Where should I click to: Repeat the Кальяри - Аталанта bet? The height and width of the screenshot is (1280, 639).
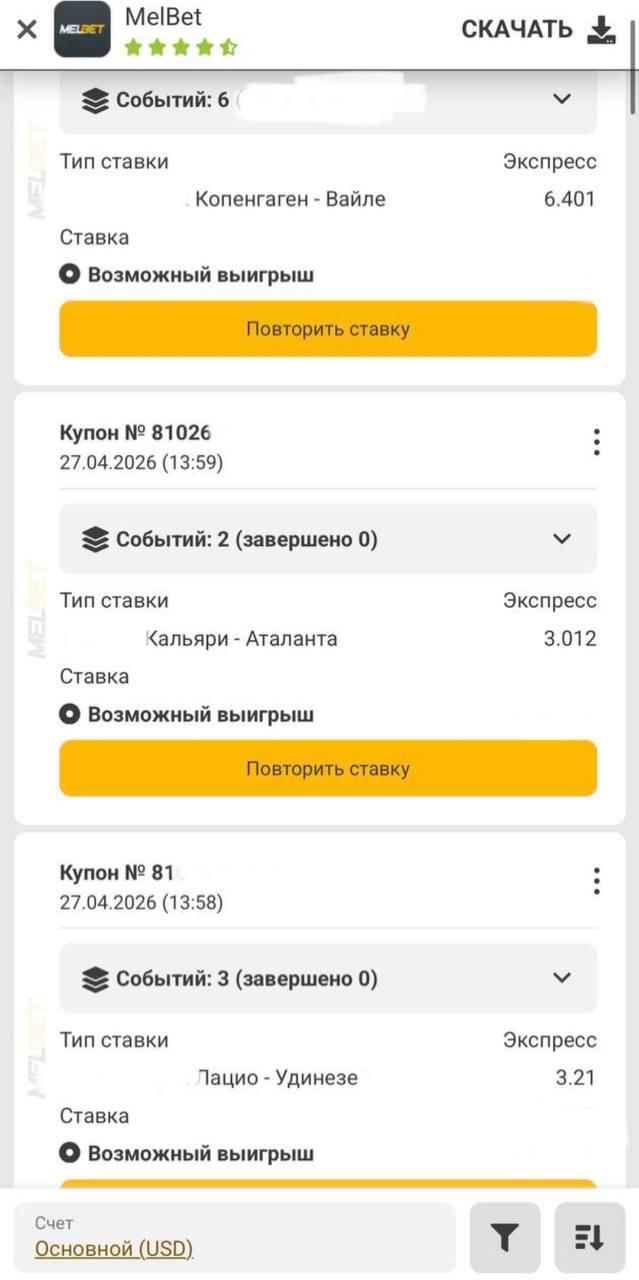[x=328, y=769]
